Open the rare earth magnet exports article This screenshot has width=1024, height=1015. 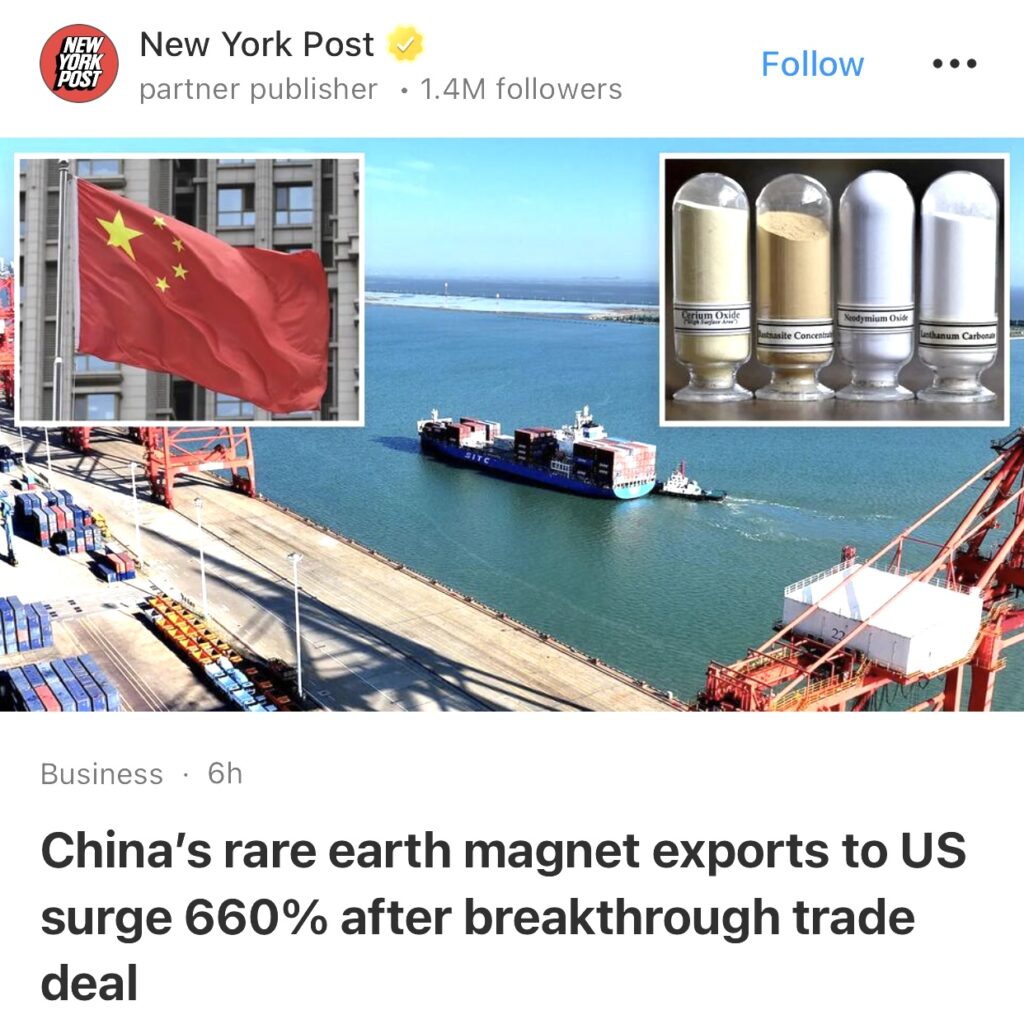(x=503, y=915)
